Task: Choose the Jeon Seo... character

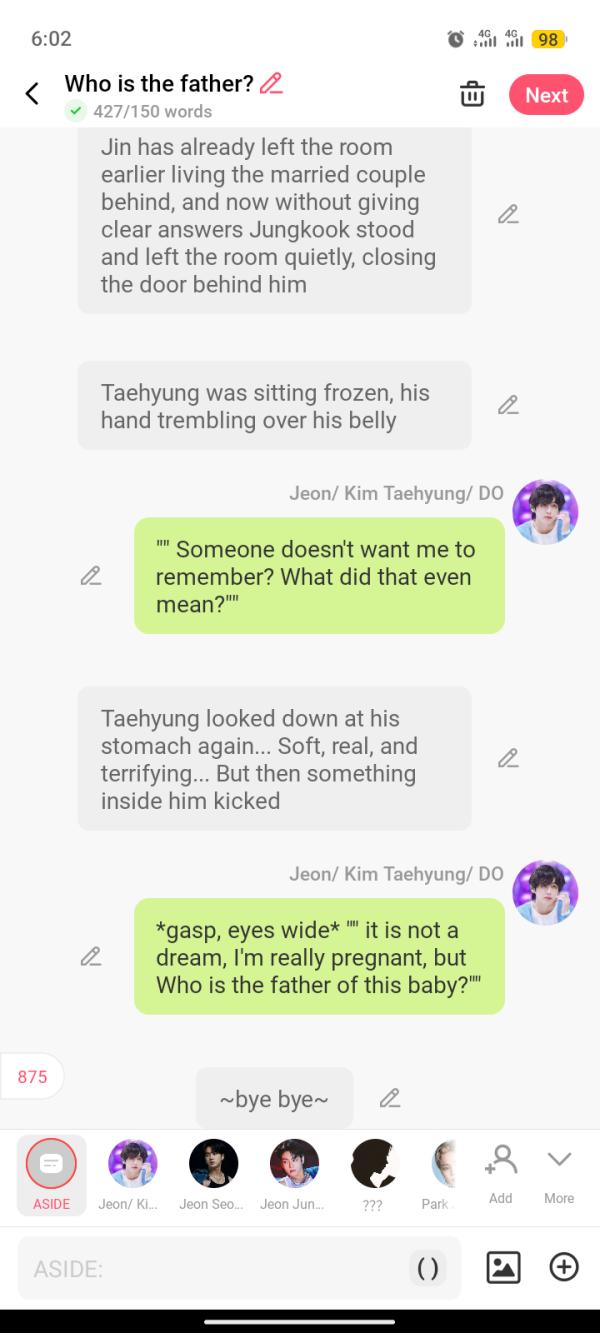Action: pyautogui.click(x=213, y=1174)
